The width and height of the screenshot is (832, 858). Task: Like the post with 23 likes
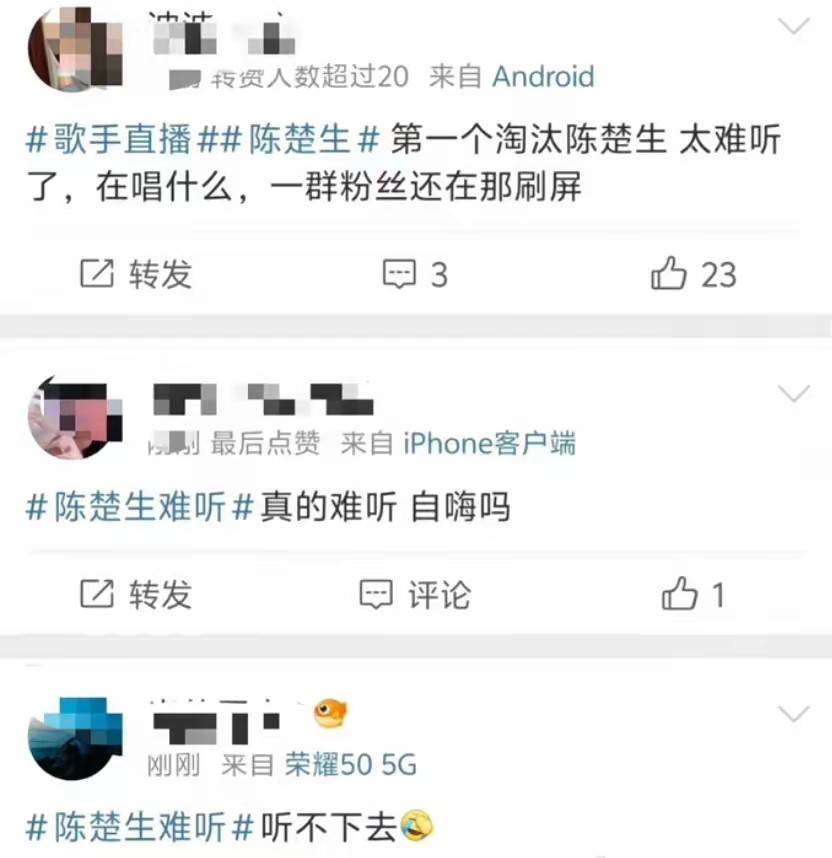pos(693,274)
